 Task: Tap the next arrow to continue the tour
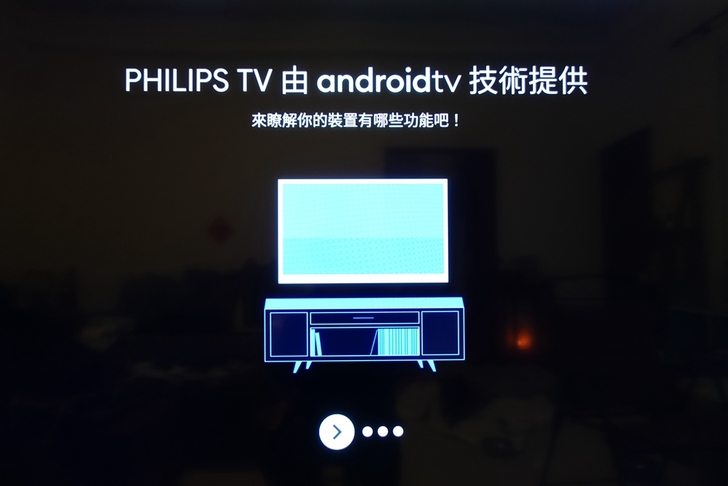pos(337,432)
